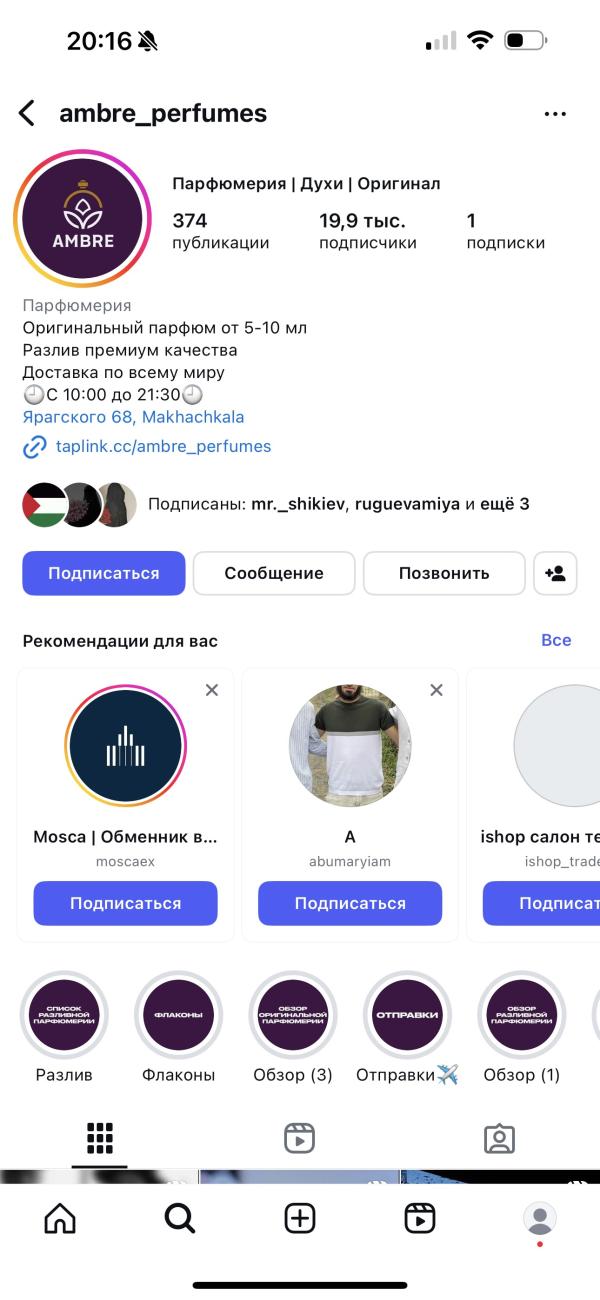Screen dimensions: 600x1300
Task: Open the Отправки story highlight
Action: pyautogui.click(x=407, y=1015)
